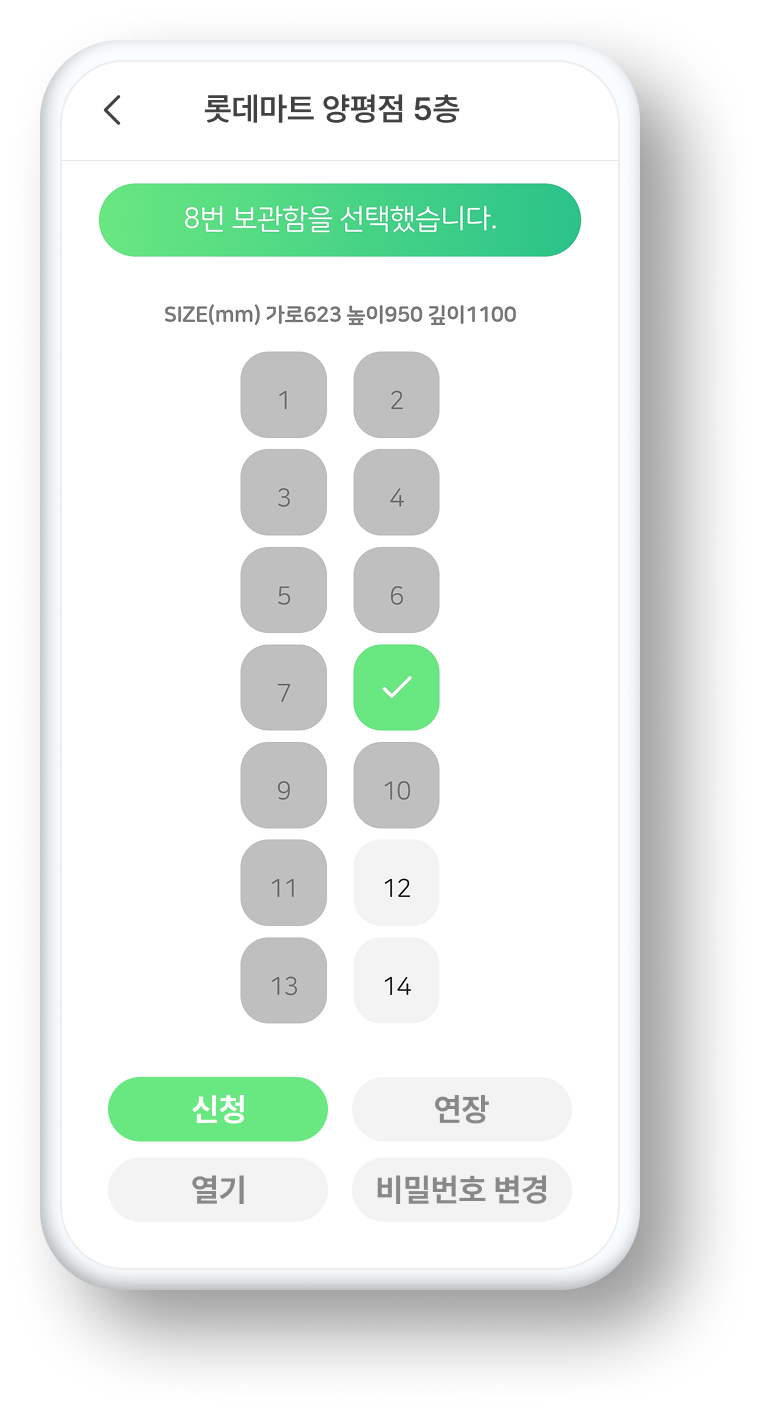760x1410 pixels.
Task: Tap locker number 7
Action: point(284,687)
